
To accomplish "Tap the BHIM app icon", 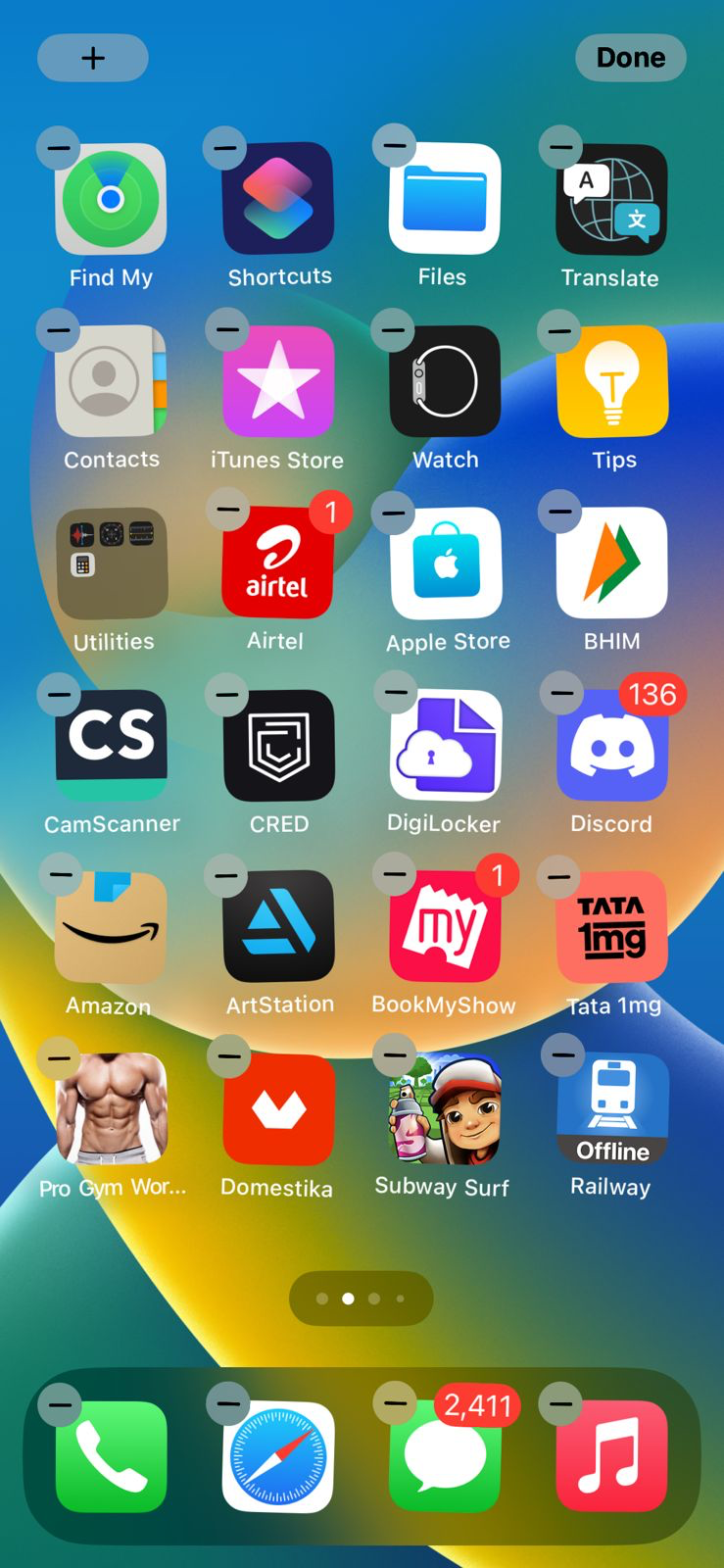I will point(611,563).
